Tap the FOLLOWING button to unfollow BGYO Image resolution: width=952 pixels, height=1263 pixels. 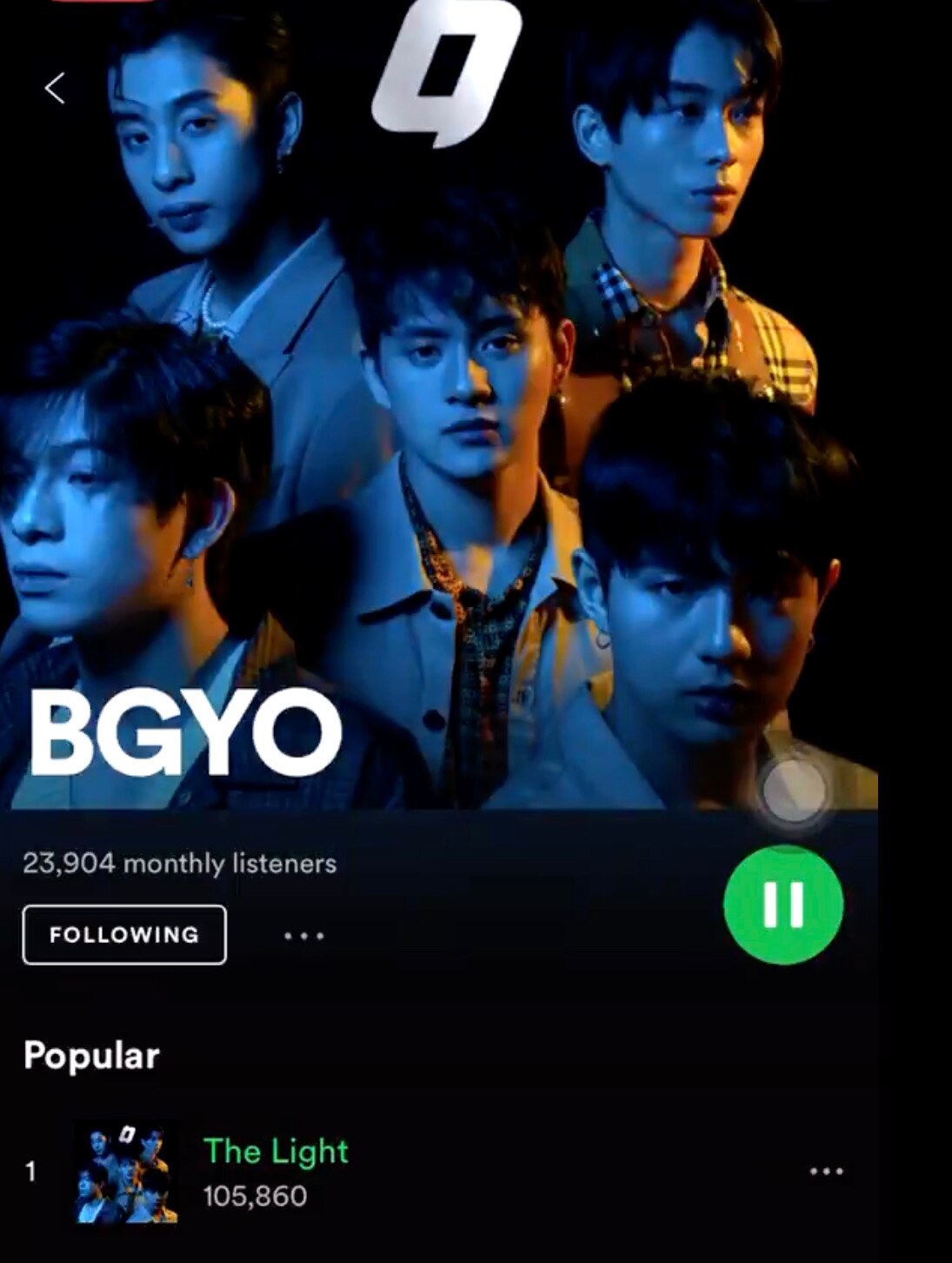[x=124, y=935]
